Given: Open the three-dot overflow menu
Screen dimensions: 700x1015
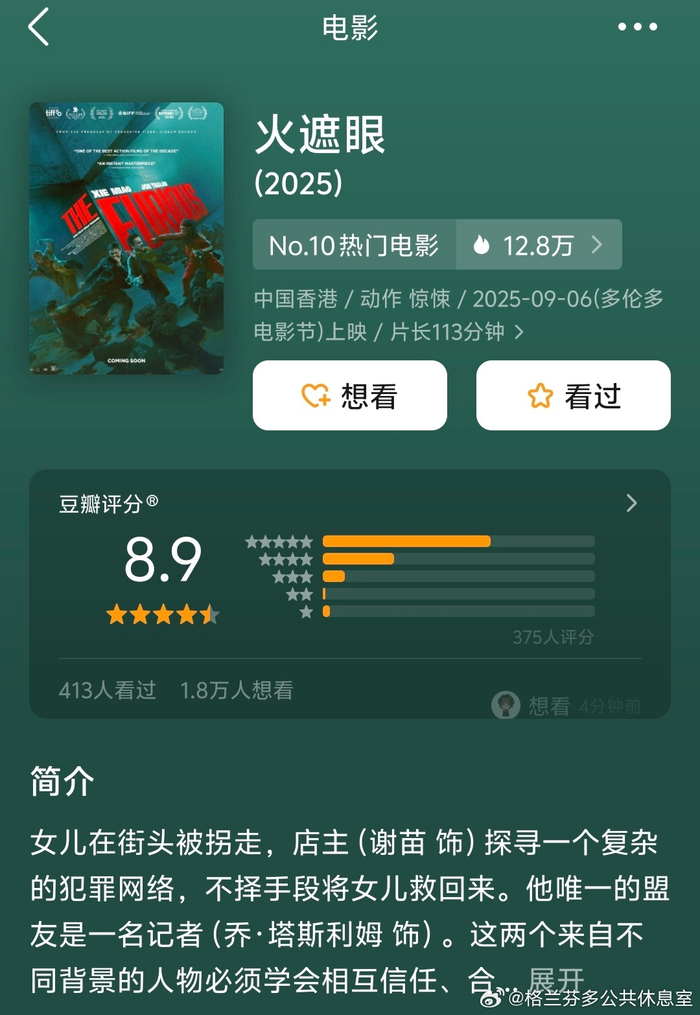Looking at the screenshot, I should [x=637, y=27].
